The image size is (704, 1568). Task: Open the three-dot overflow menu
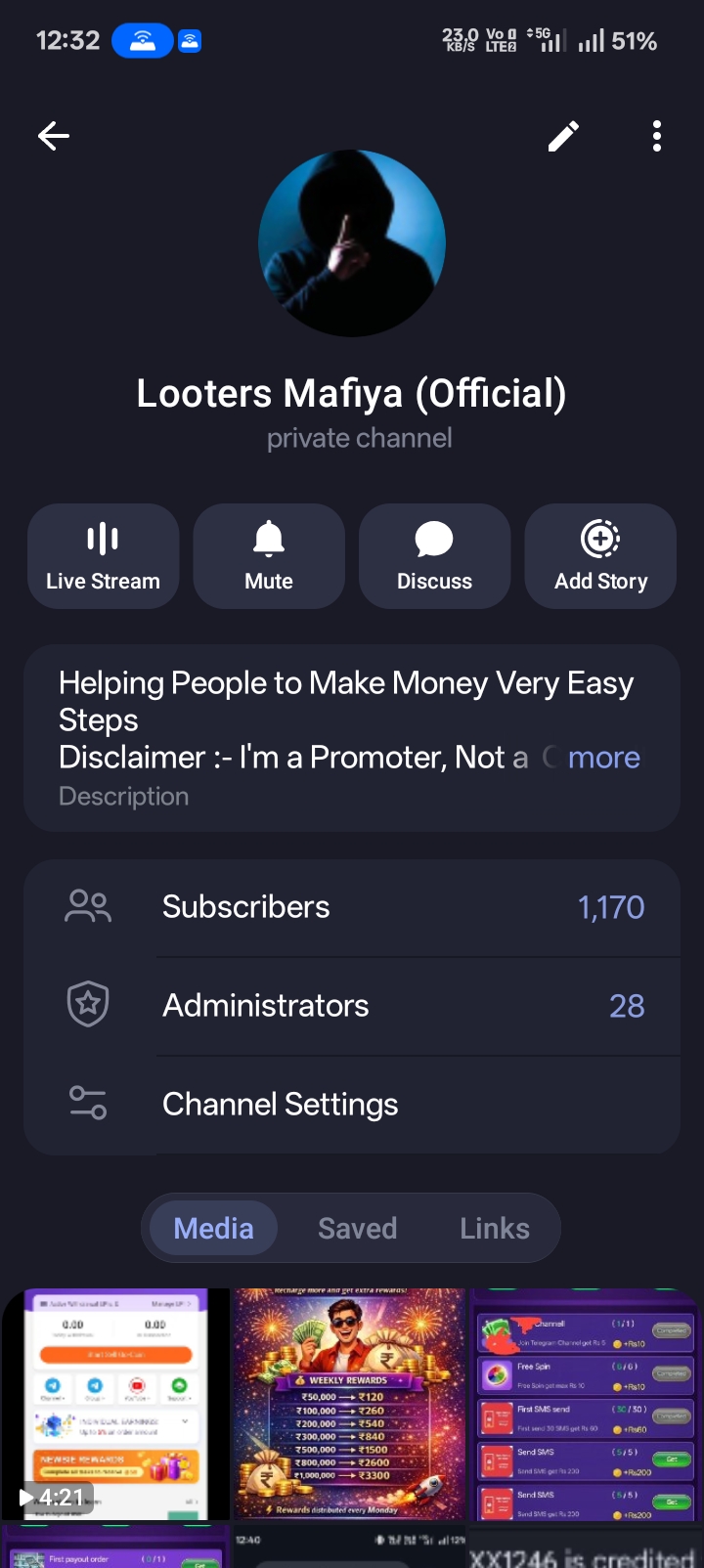click(x=657, y=136)
